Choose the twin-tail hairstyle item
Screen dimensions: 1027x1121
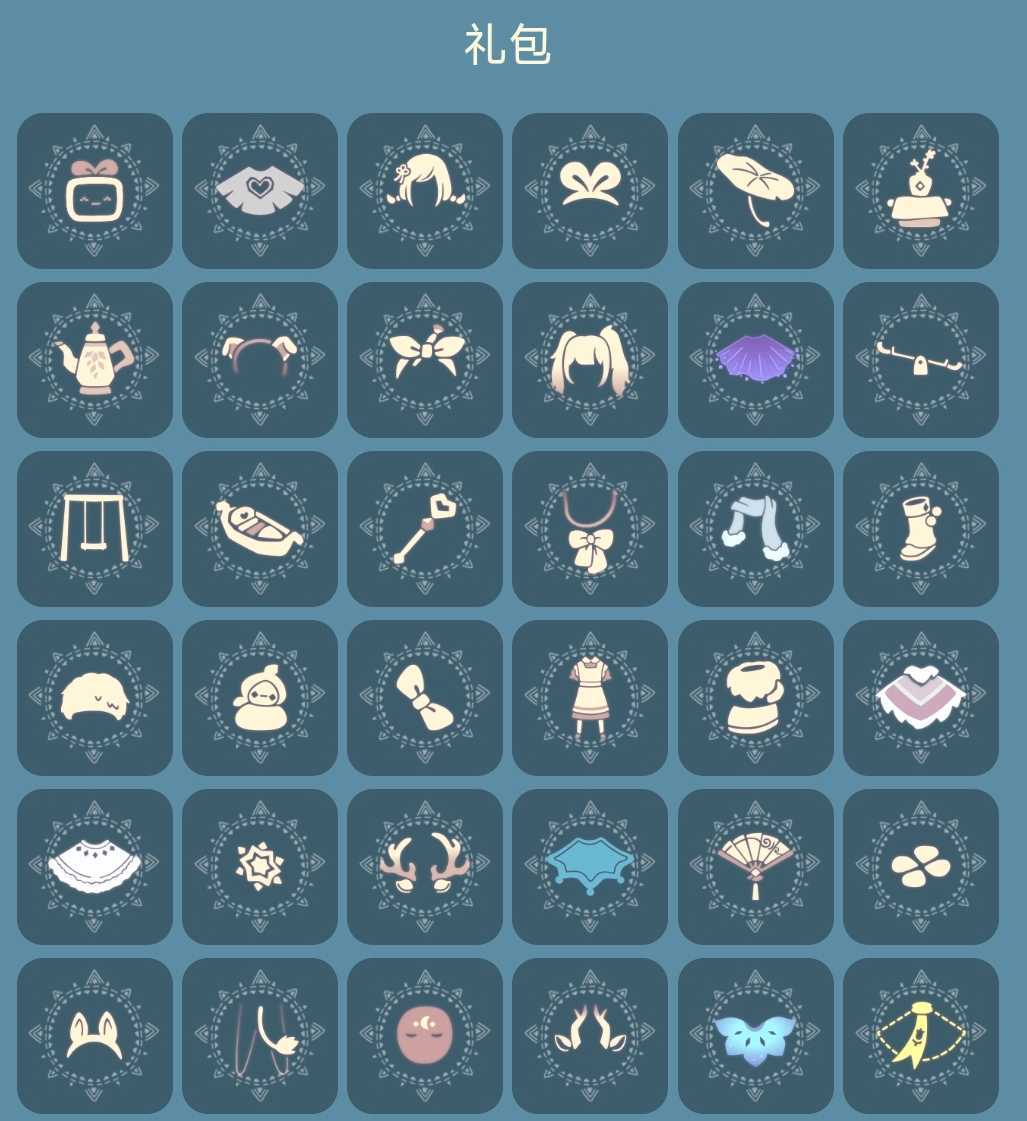589,360
